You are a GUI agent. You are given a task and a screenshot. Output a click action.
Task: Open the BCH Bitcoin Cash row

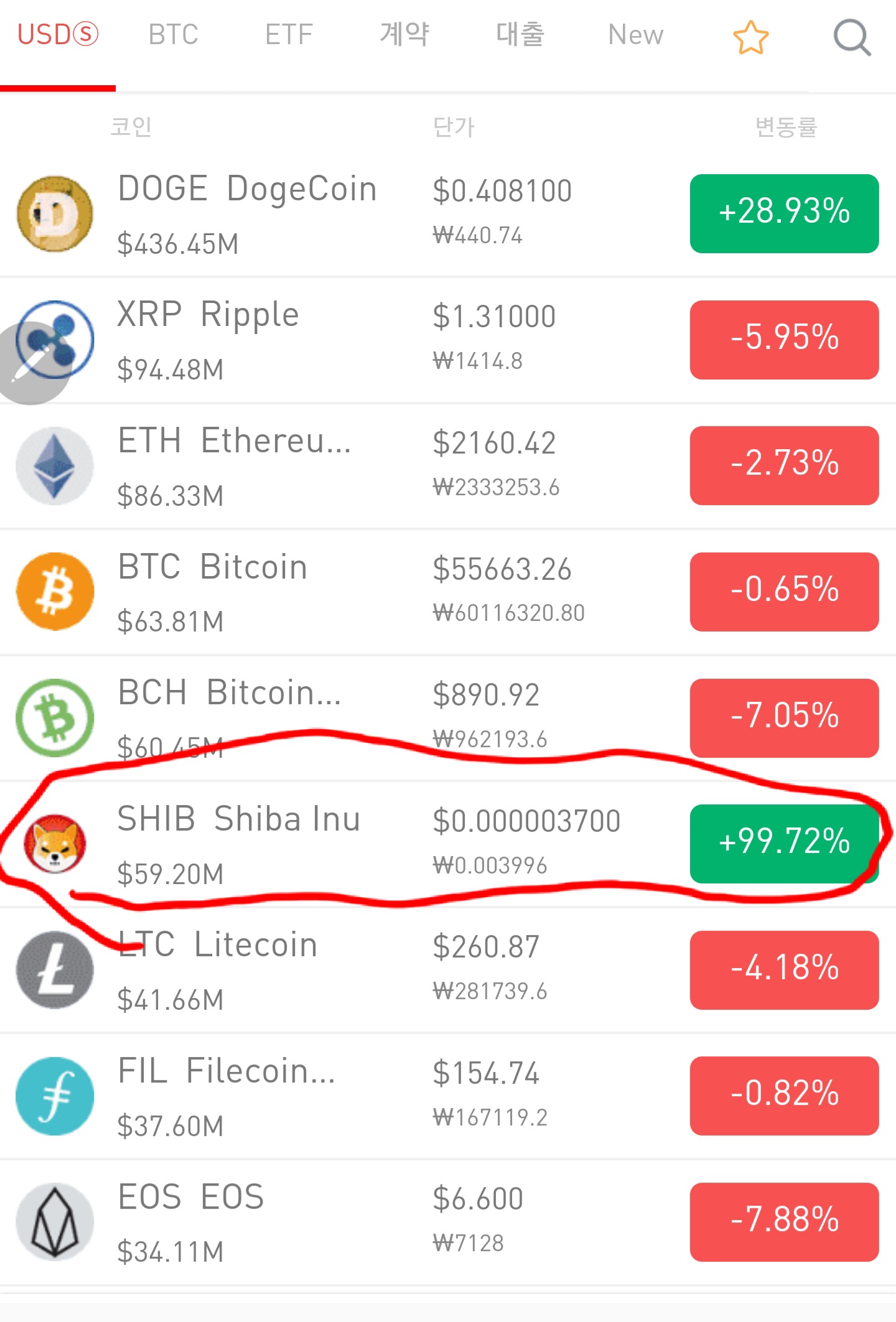click(448, 718)
